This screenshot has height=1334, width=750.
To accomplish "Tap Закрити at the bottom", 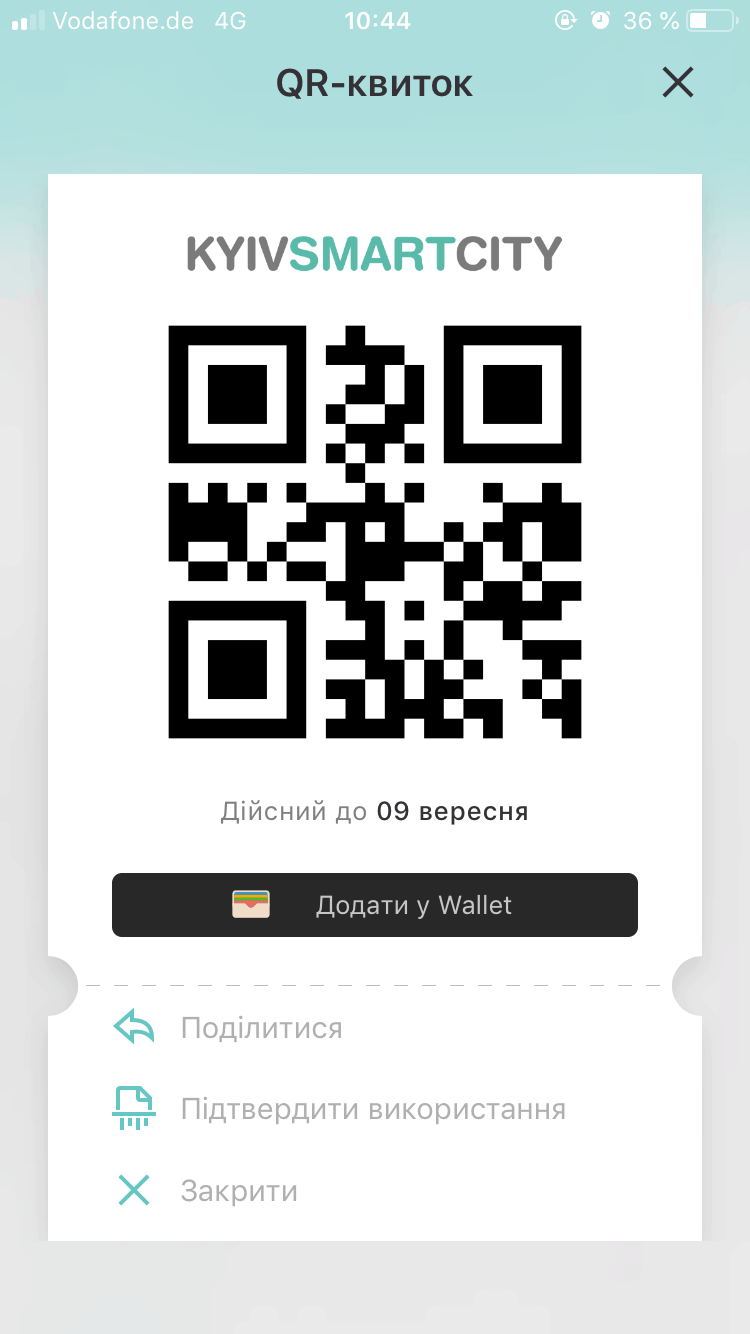I will [238, 1191].
